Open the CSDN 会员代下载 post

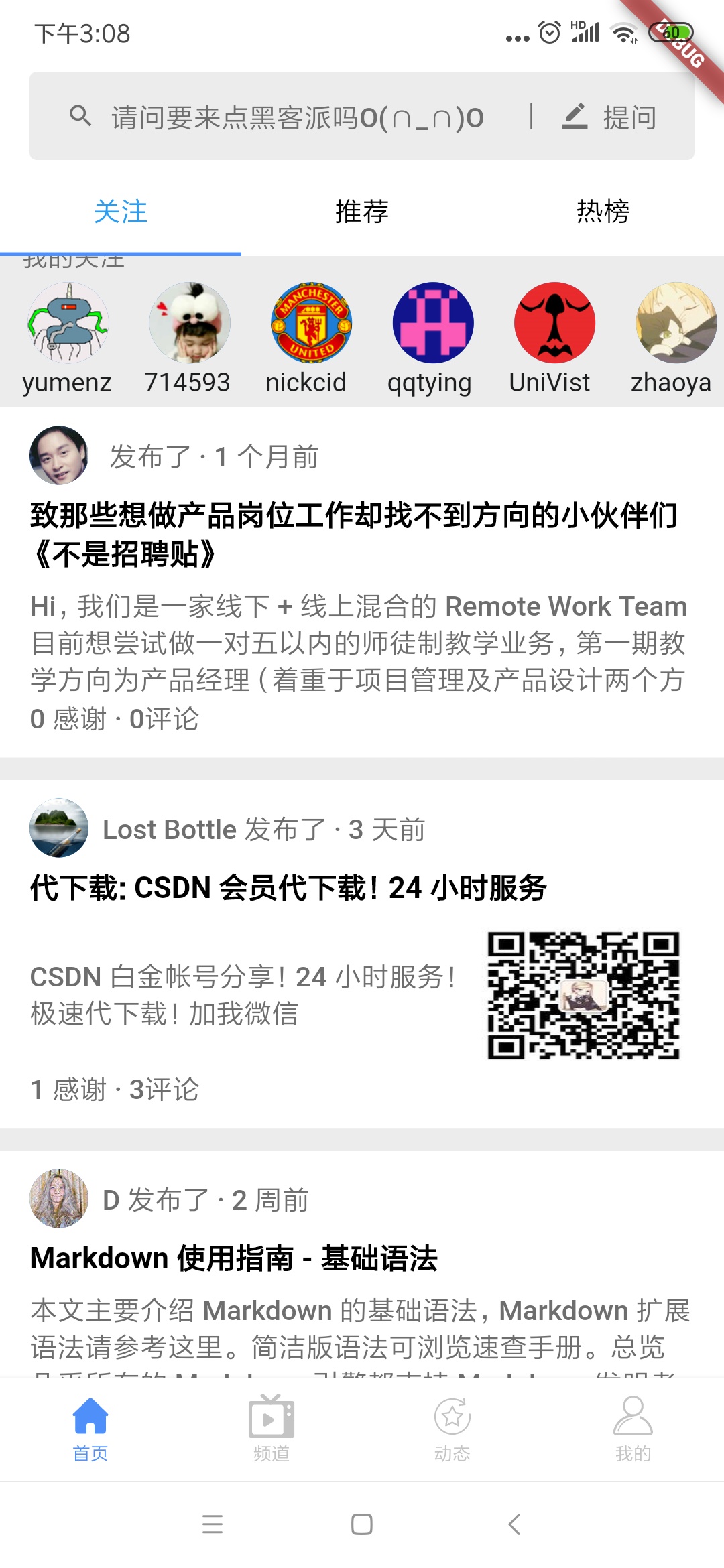(288, 888)
